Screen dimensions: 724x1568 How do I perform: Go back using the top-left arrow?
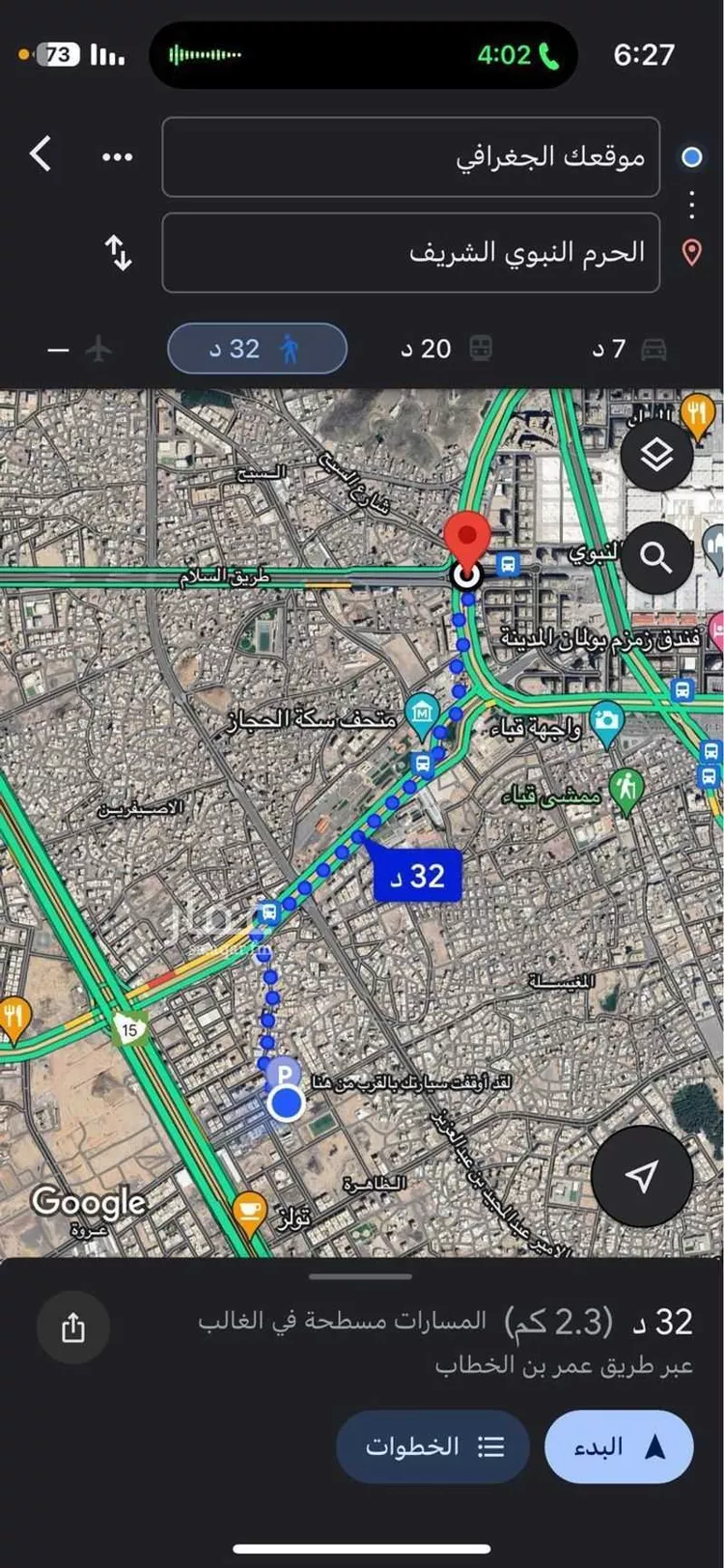pos(41,154)
